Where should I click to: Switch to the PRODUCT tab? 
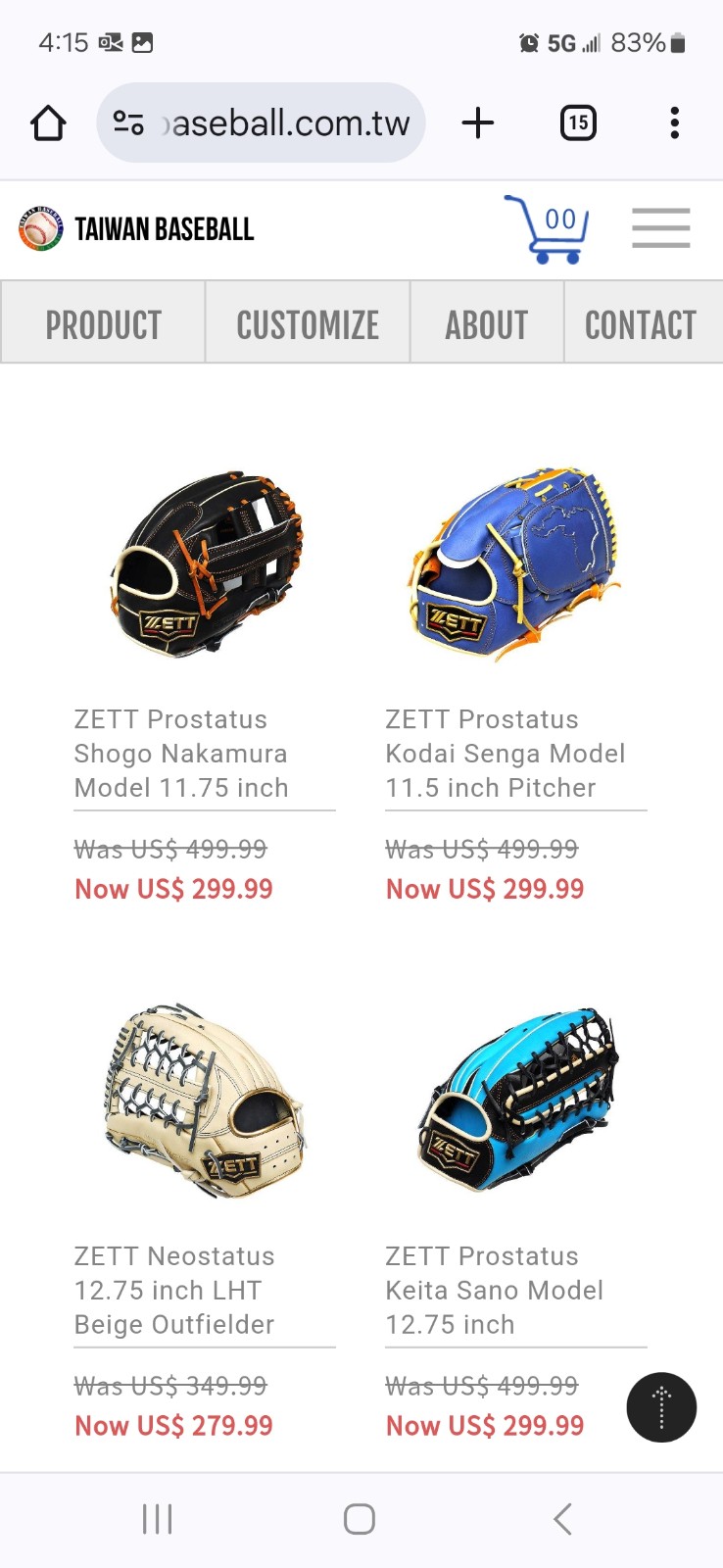103,324
